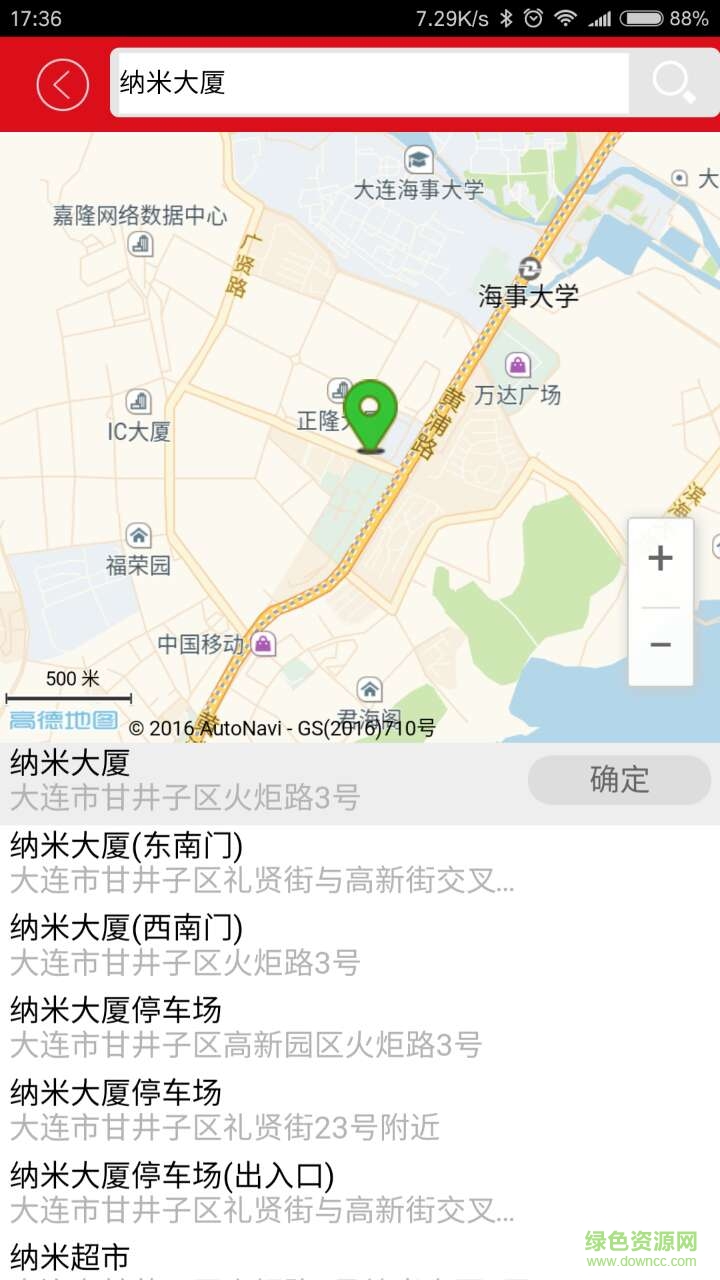
Task: Tap the search input showing 纳米大厦
Action: pyautogui.click(x=370, y=83)
